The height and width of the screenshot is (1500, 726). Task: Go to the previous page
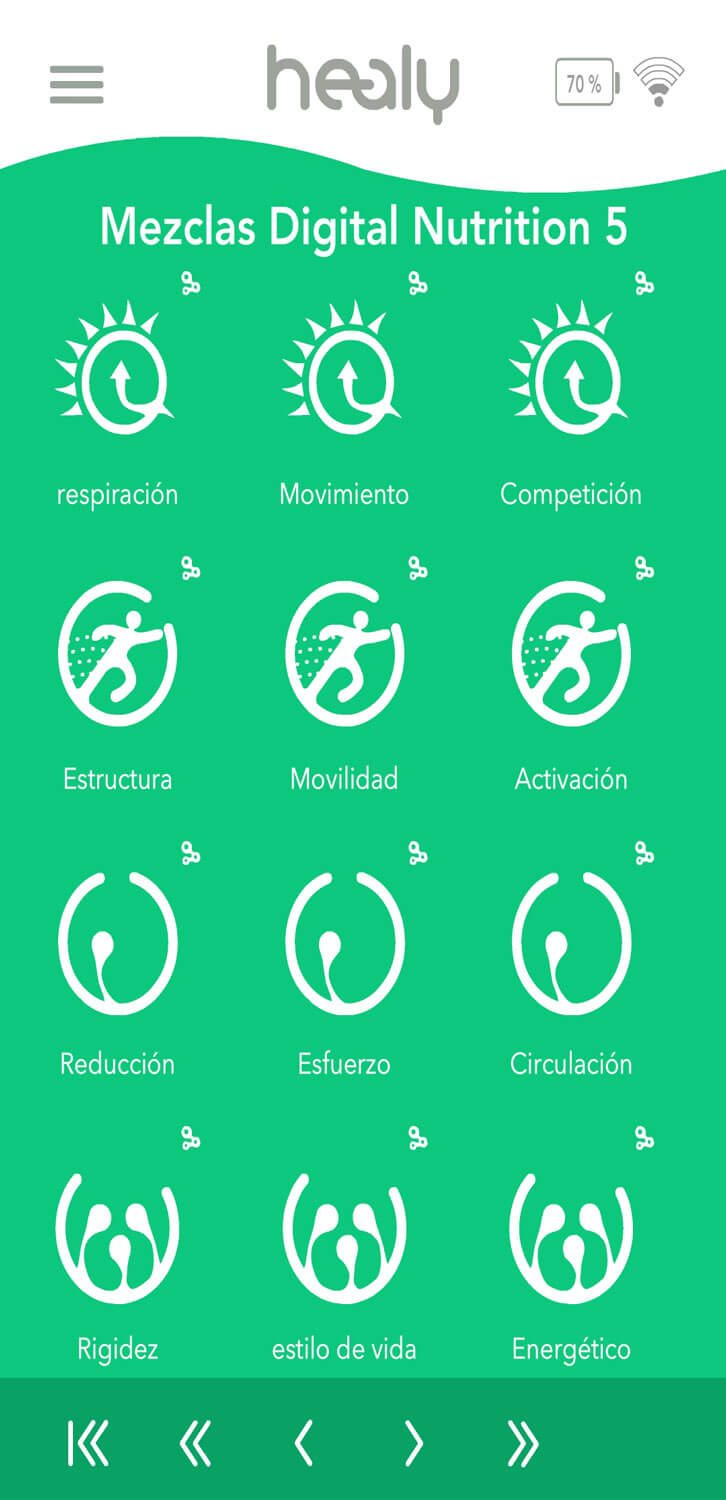[304, 1443]
